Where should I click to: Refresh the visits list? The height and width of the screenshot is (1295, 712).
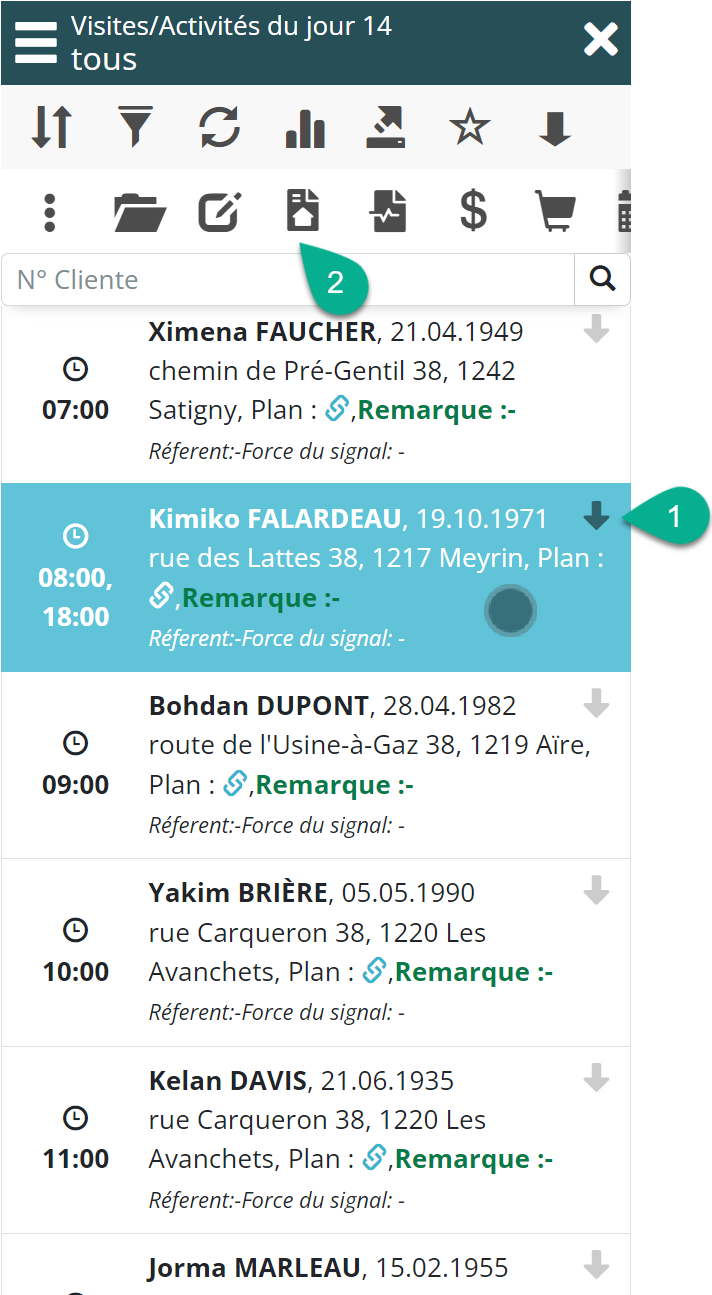point(219,128)
